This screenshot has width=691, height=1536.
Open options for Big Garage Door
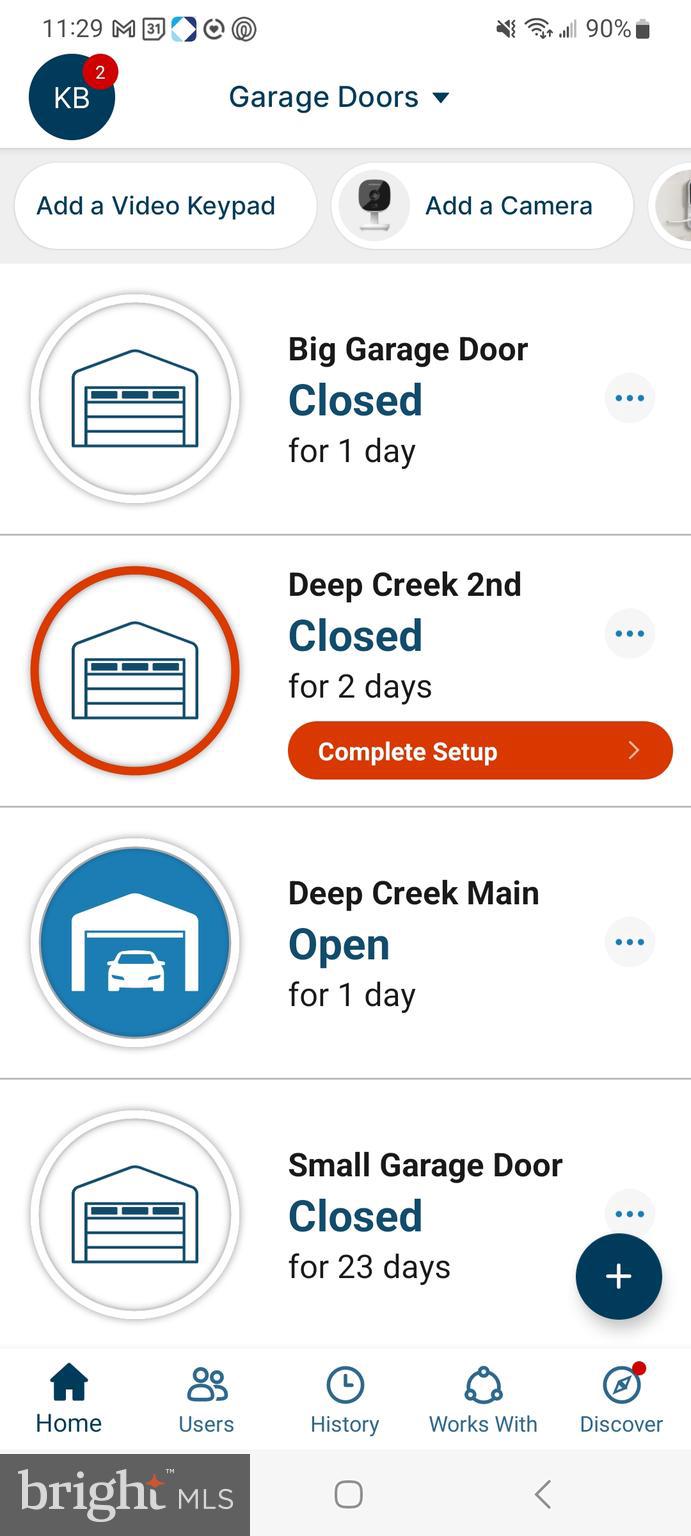click(x=630, y=398)
